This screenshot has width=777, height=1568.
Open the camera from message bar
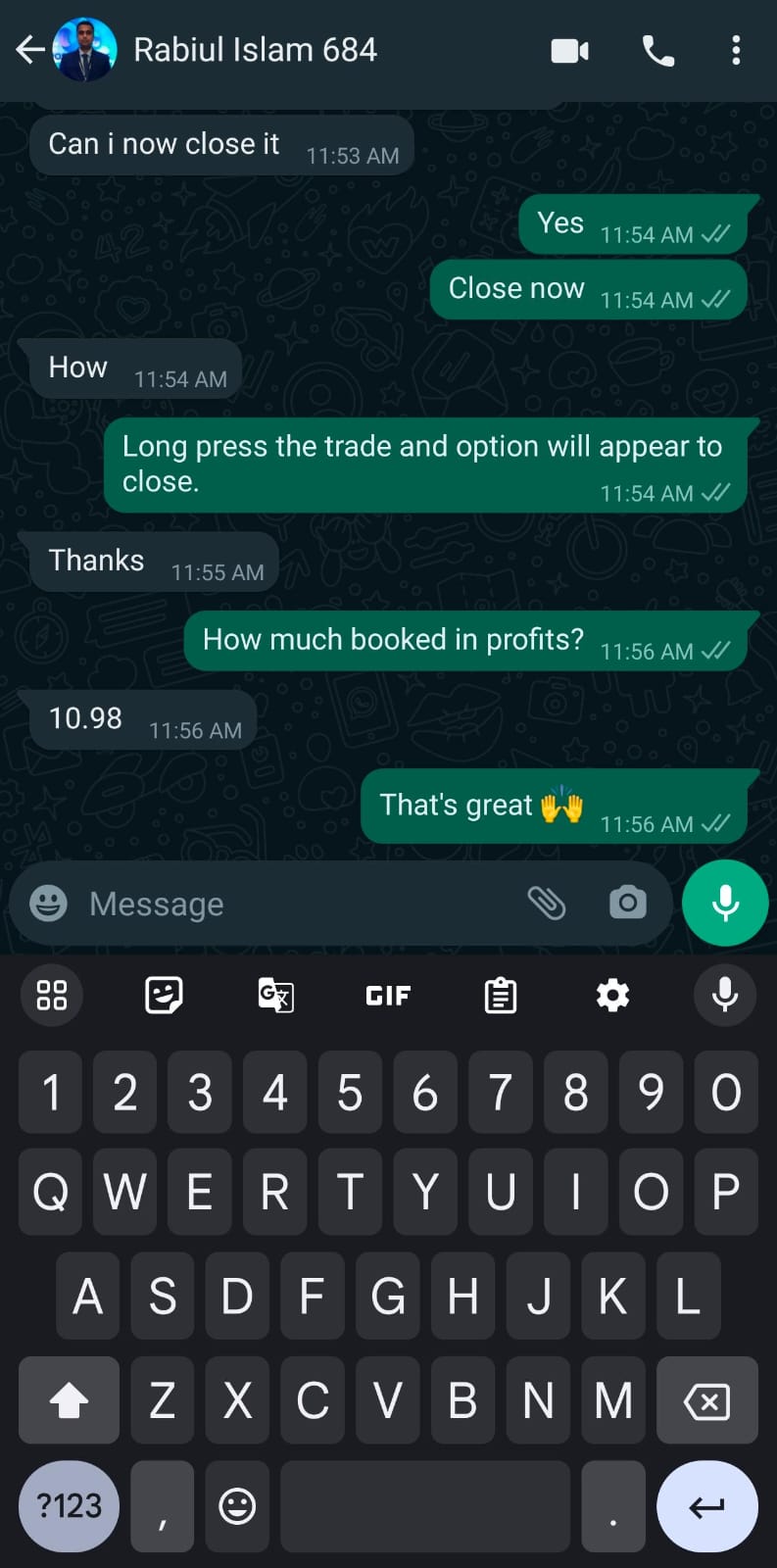[x=627, y=903]
